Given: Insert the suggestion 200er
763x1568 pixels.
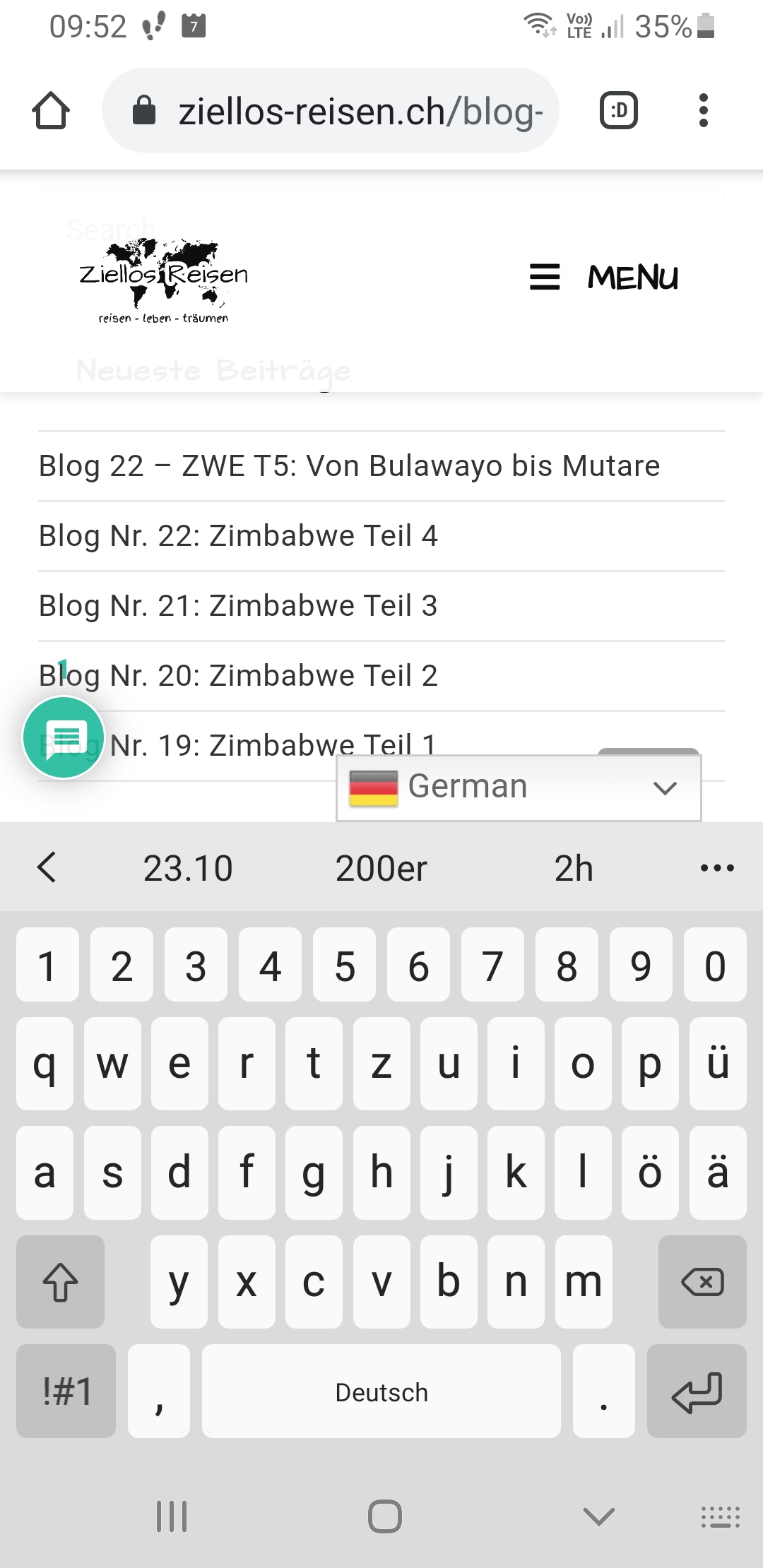Looking at the screenshot, I should (381, 868).
